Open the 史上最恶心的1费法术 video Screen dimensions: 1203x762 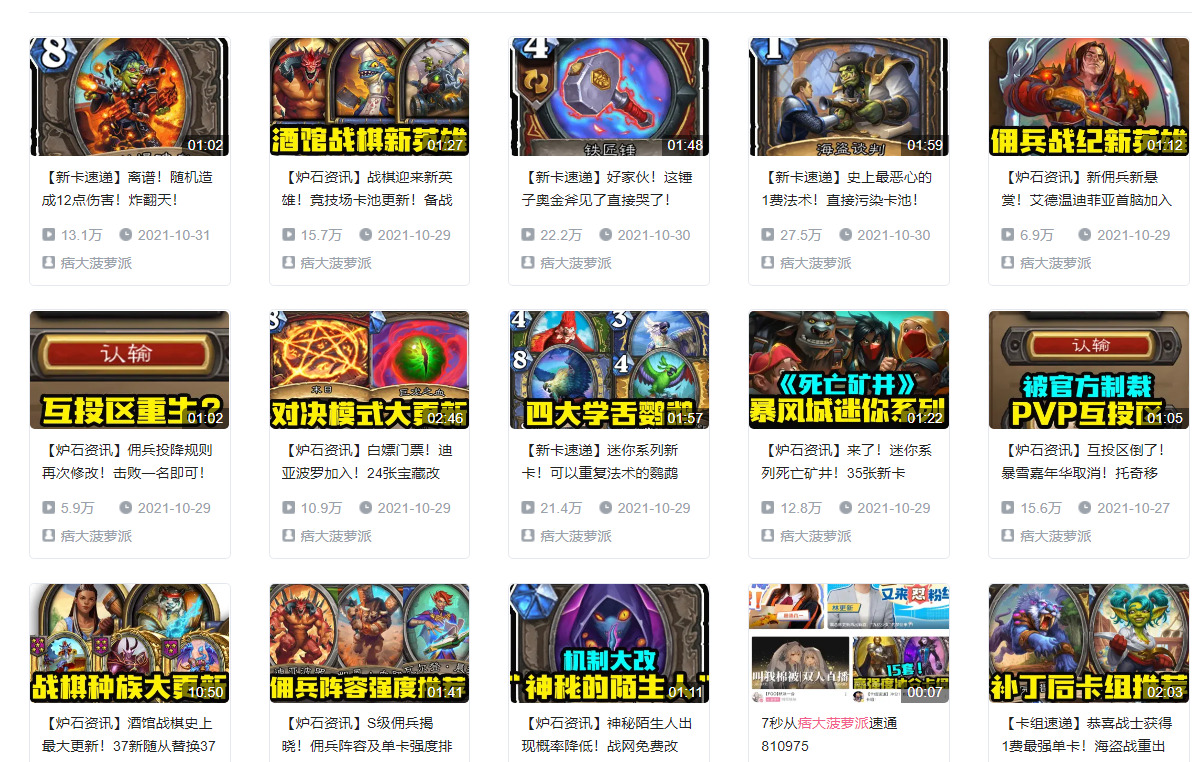849,97
